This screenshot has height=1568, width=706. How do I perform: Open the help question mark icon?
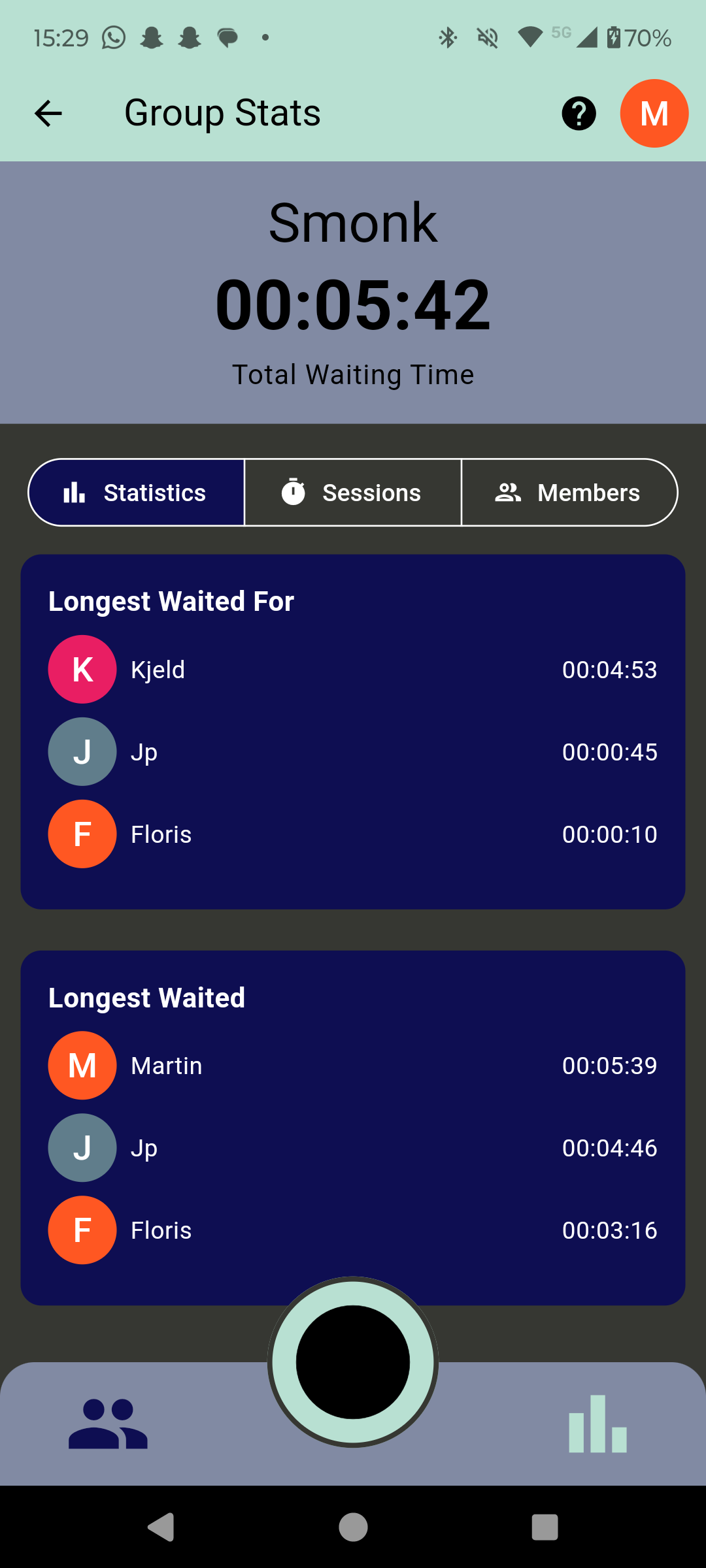578,113
